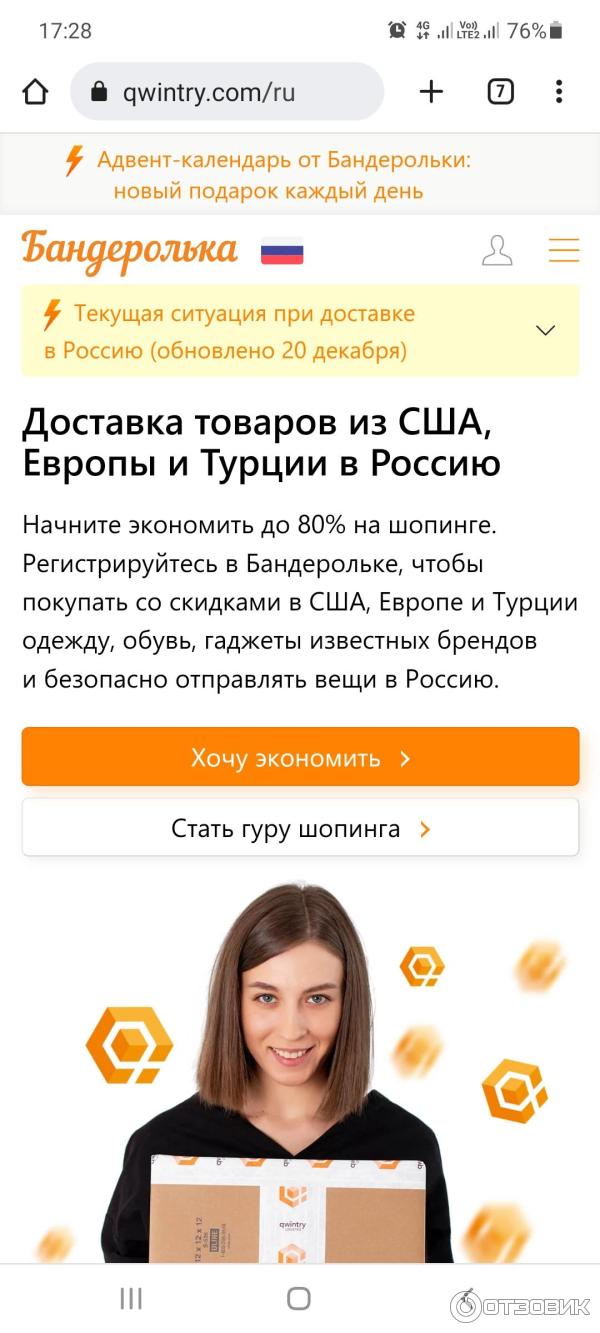Viewport: 600px width, 1333px height.
Task: Open the Бандеролька home logo
Action: point(129,249)
